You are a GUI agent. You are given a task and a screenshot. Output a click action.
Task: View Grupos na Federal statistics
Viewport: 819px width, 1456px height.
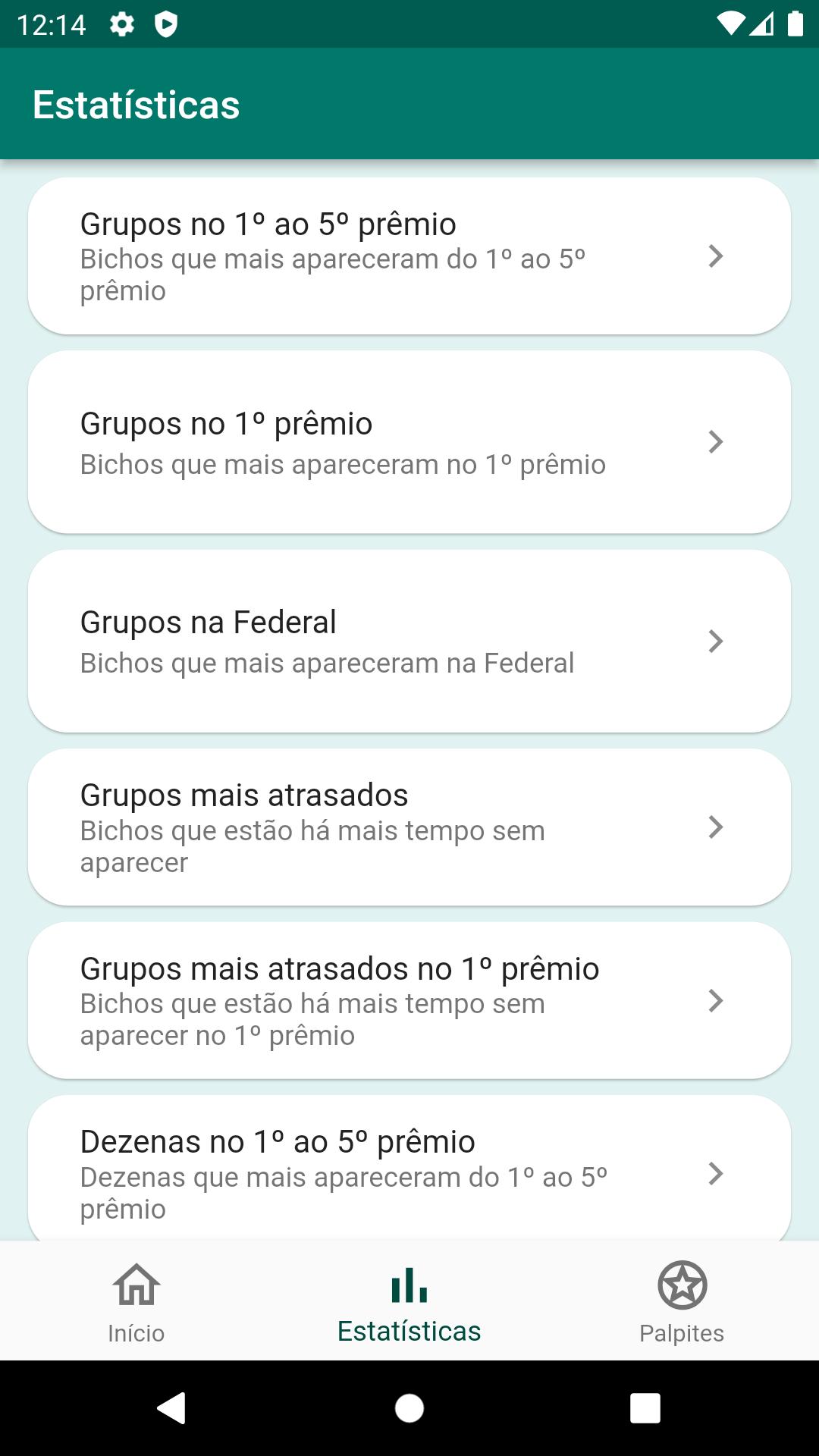coord(409,642)
